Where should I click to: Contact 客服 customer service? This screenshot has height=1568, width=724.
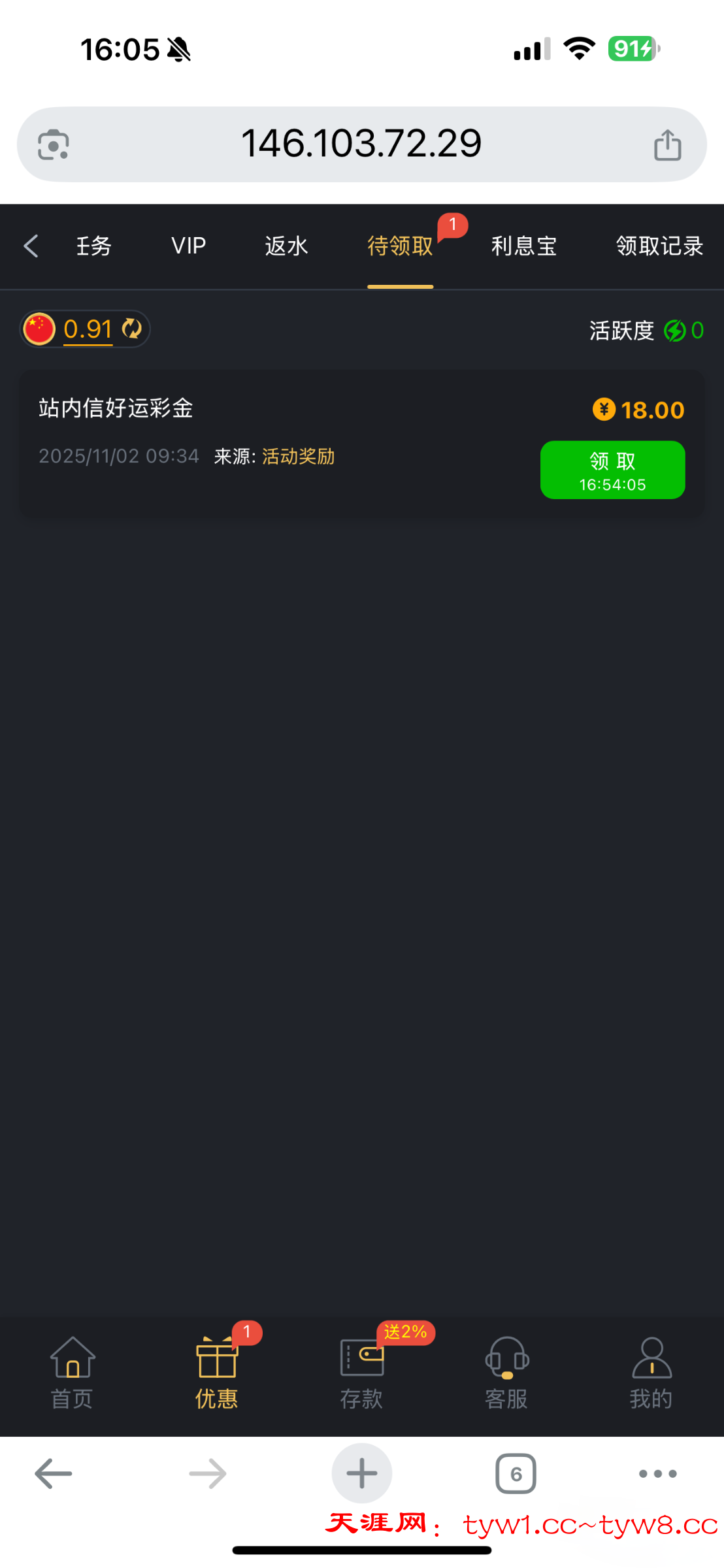point(506,1372)
